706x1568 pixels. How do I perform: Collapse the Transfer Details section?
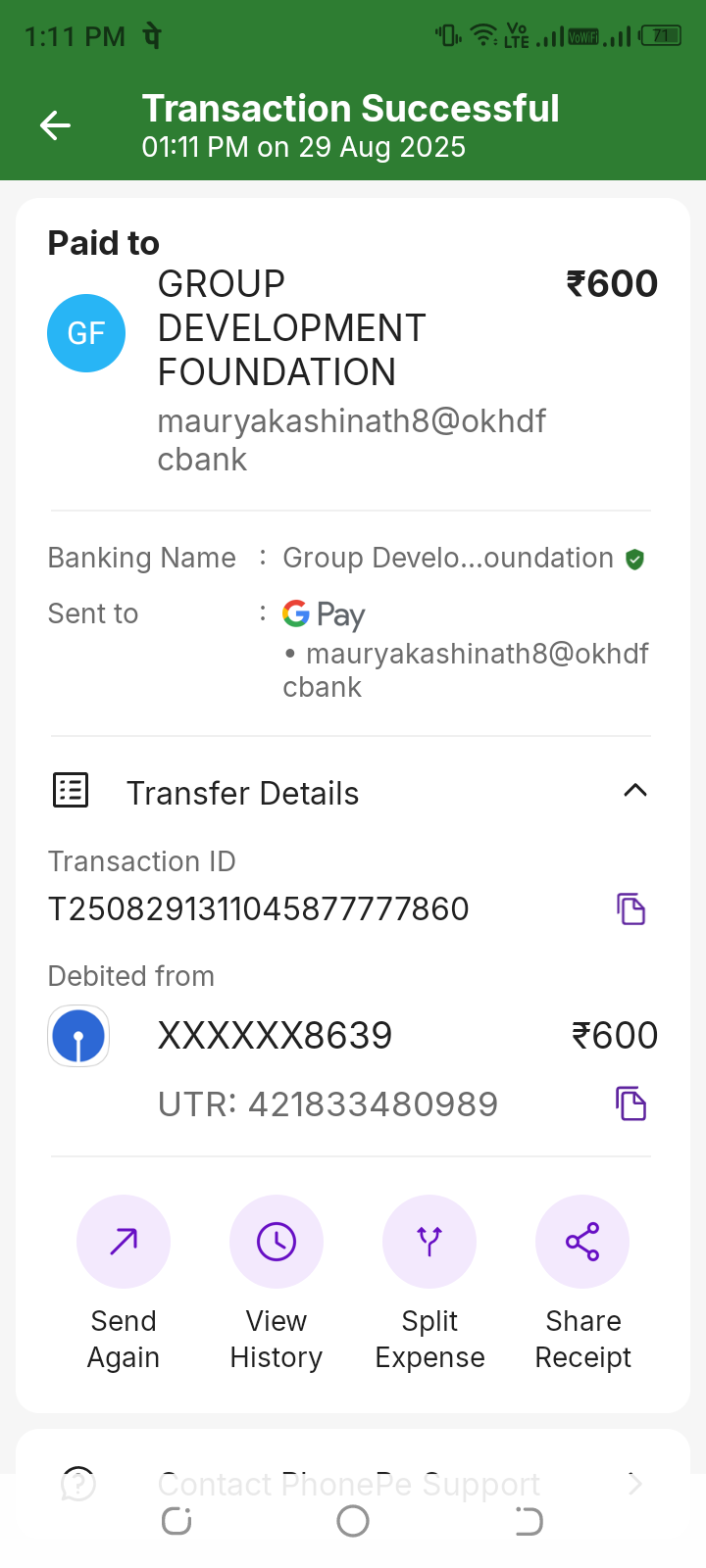[x=634, y=791]
